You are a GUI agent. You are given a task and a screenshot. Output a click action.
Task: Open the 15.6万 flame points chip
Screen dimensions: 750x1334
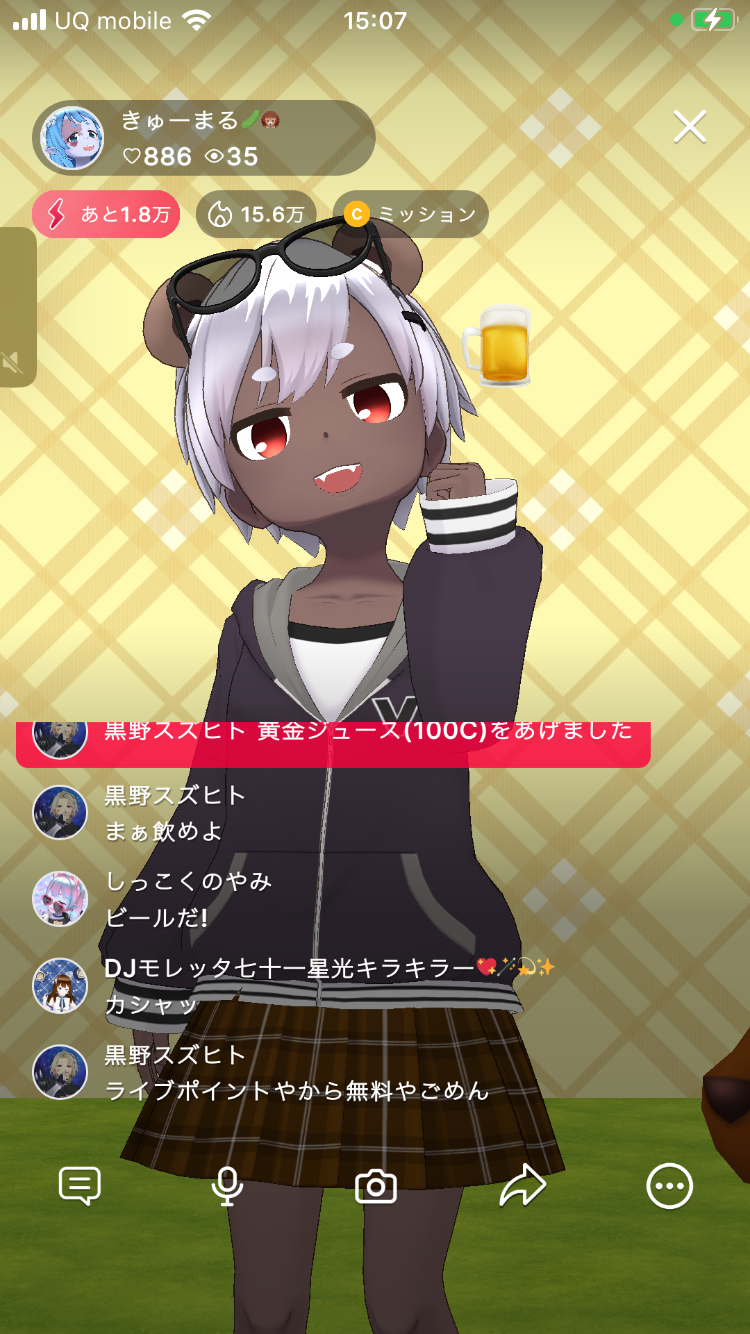tap(256, 214)
